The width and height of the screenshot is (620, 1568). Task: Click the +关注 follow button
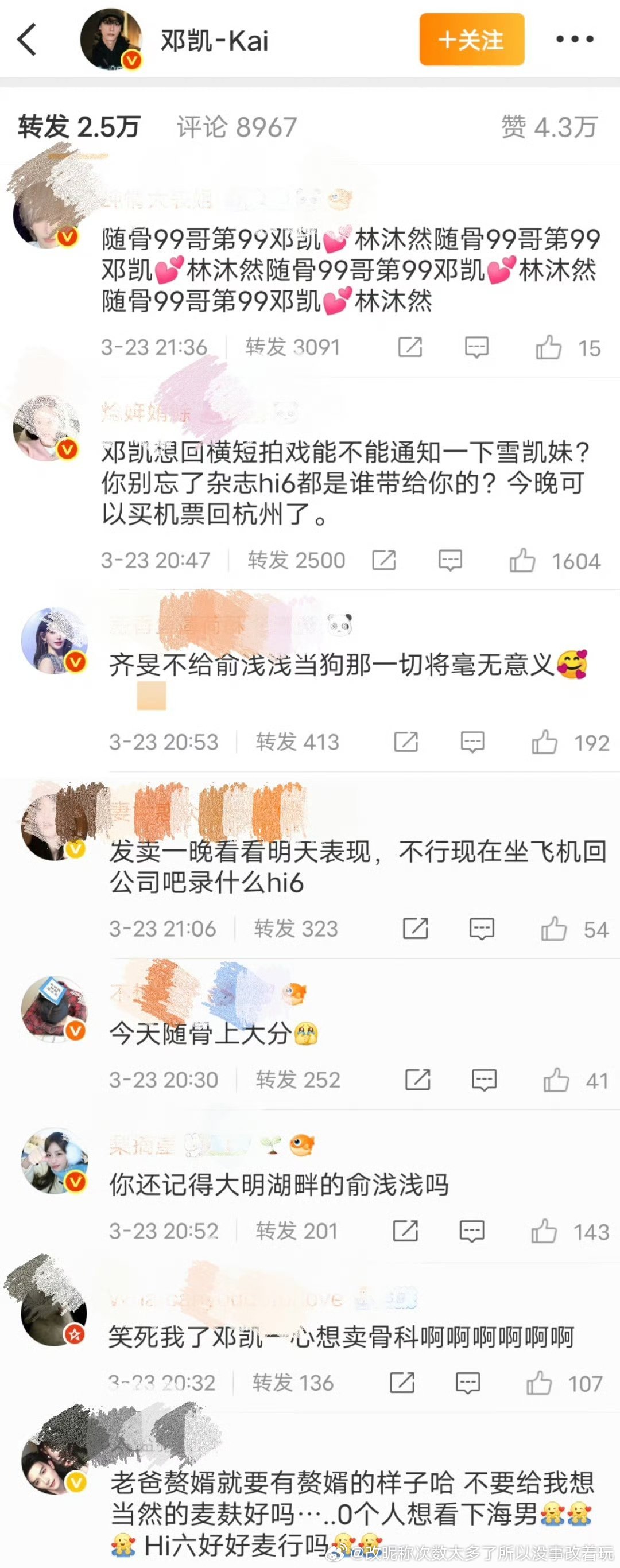coord(472,40)
